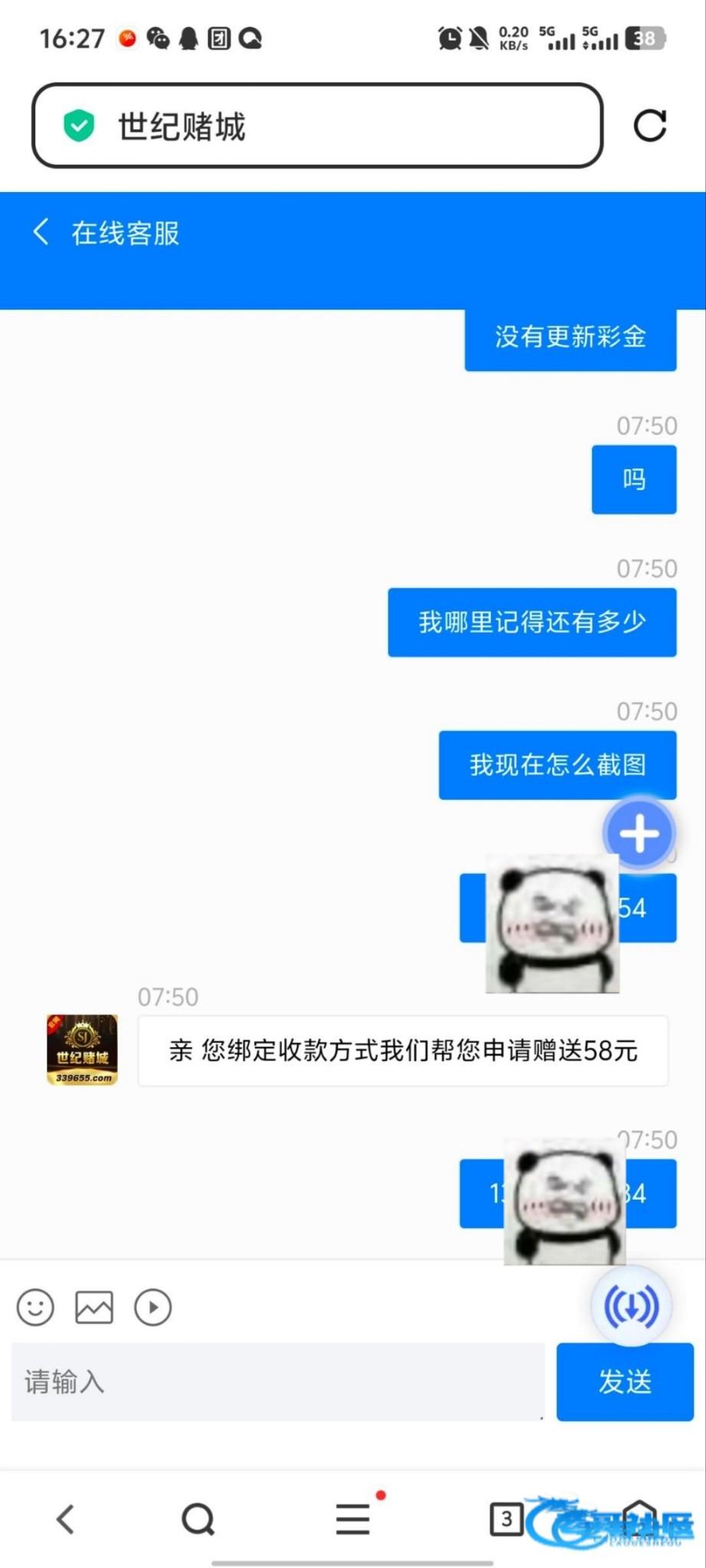Tap the floating download button
Screen dimensions: 706x1568
click(x=631, y=1306)
